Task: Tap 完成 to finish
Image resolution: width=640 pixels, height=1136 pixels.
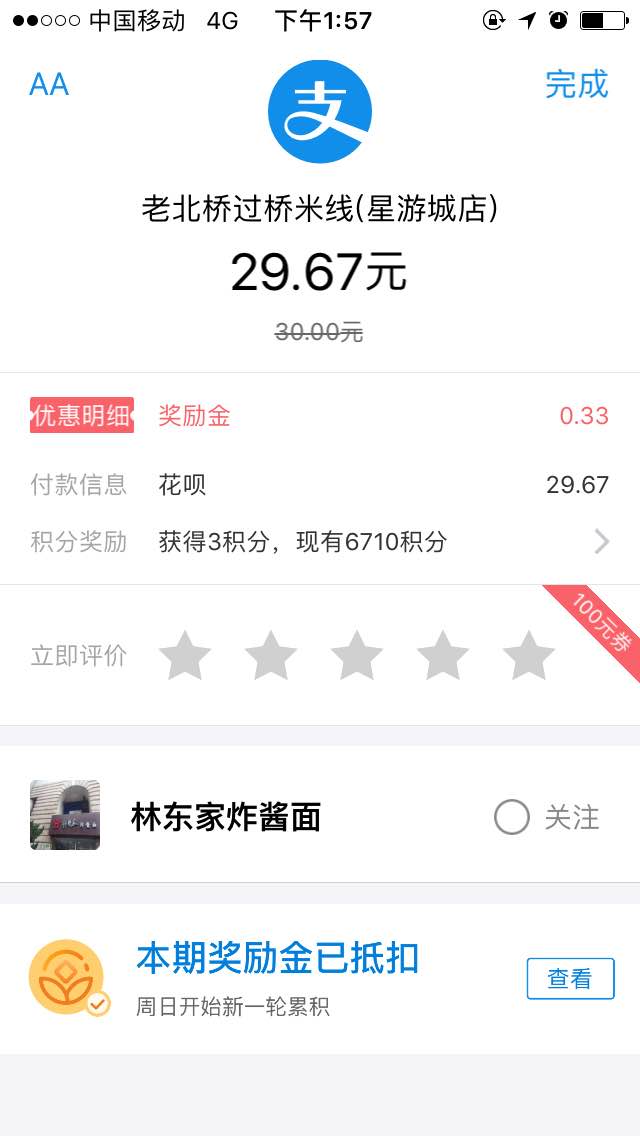Action: 576,85
